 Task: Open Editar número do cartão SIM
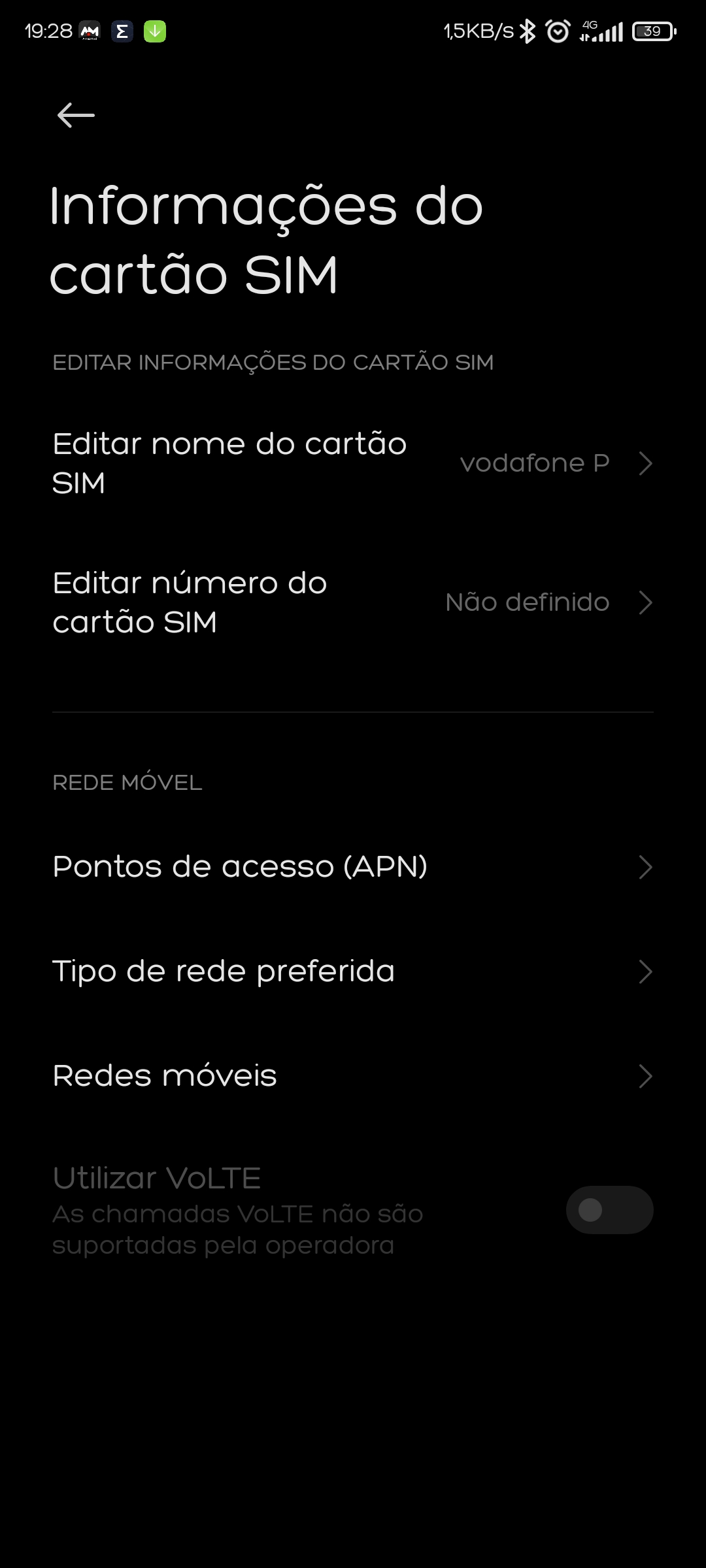(353, 602)
